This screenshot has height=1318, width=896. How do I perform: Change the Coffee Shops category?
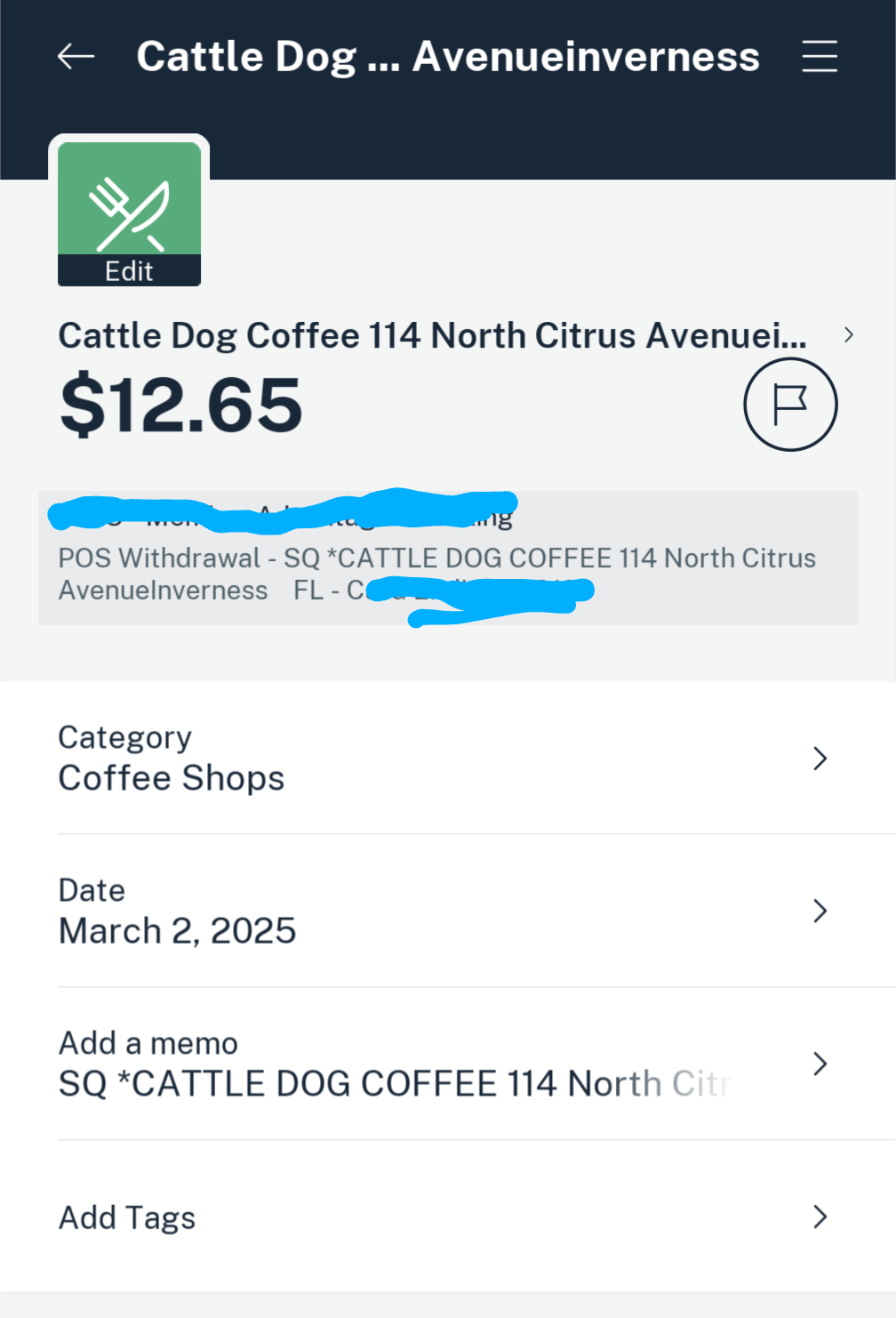[x=444, y=759]
